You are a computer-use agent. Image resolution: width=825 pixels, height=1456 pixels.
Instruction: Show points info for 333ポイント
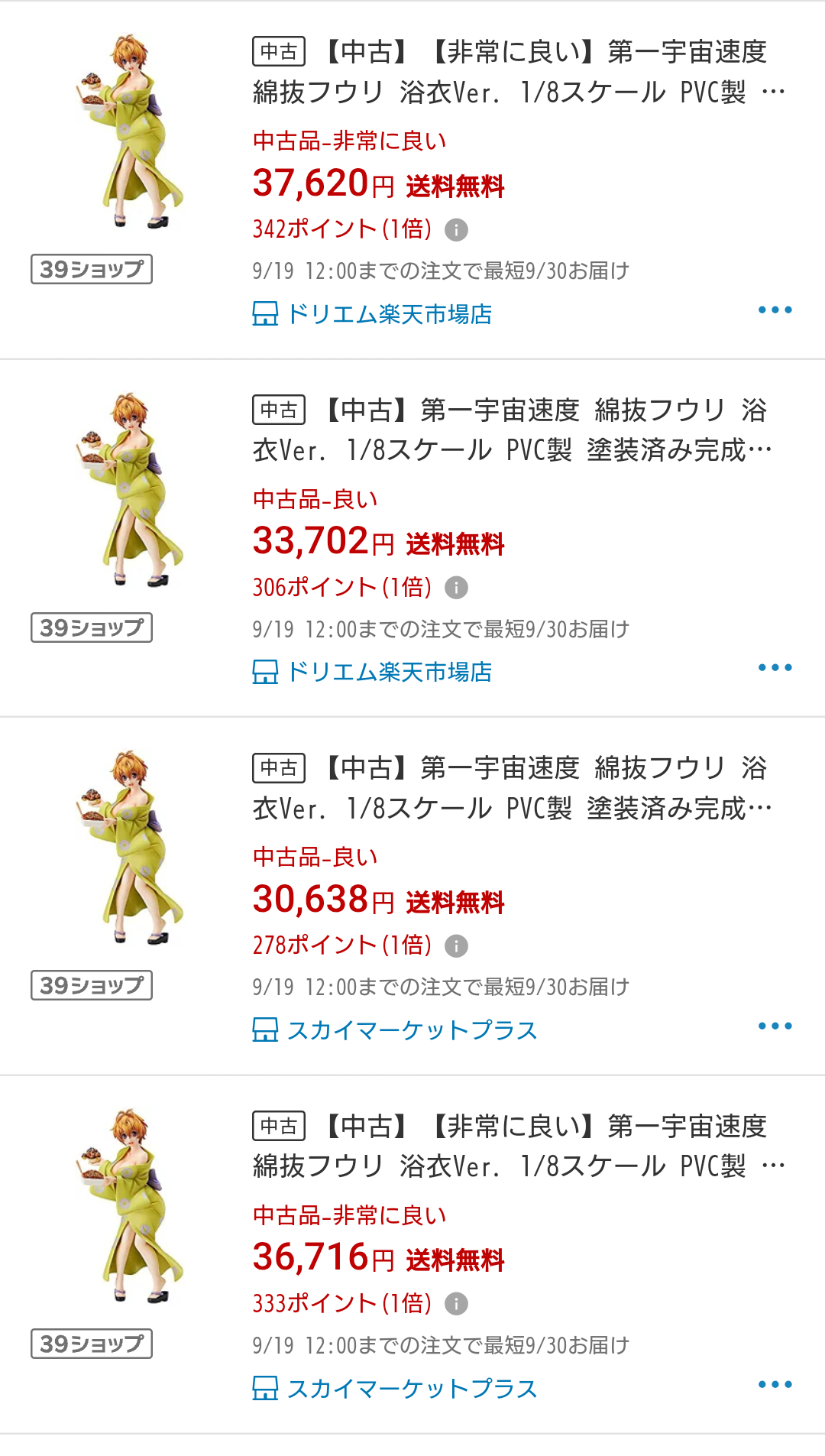tap(456, 1304)
